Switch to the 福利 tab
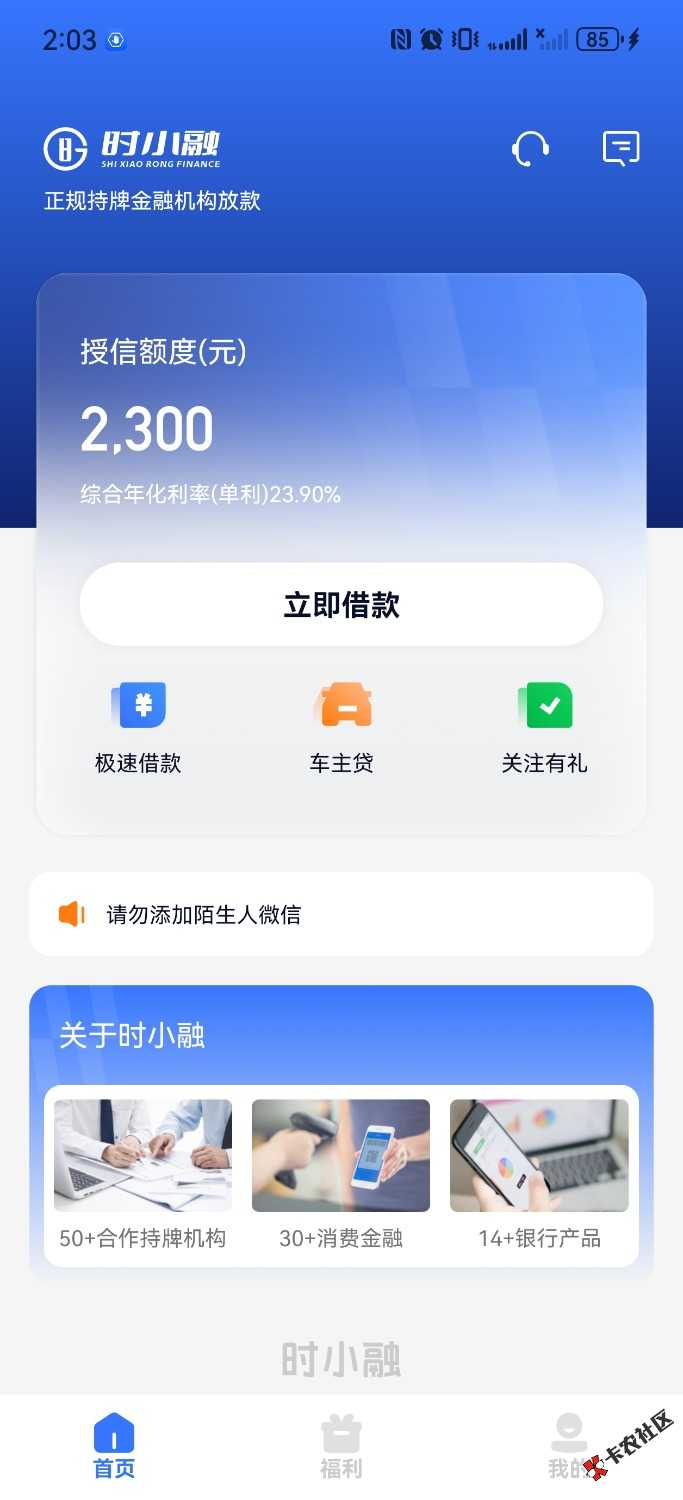The image size is (683, 1500). point(341,1446)
